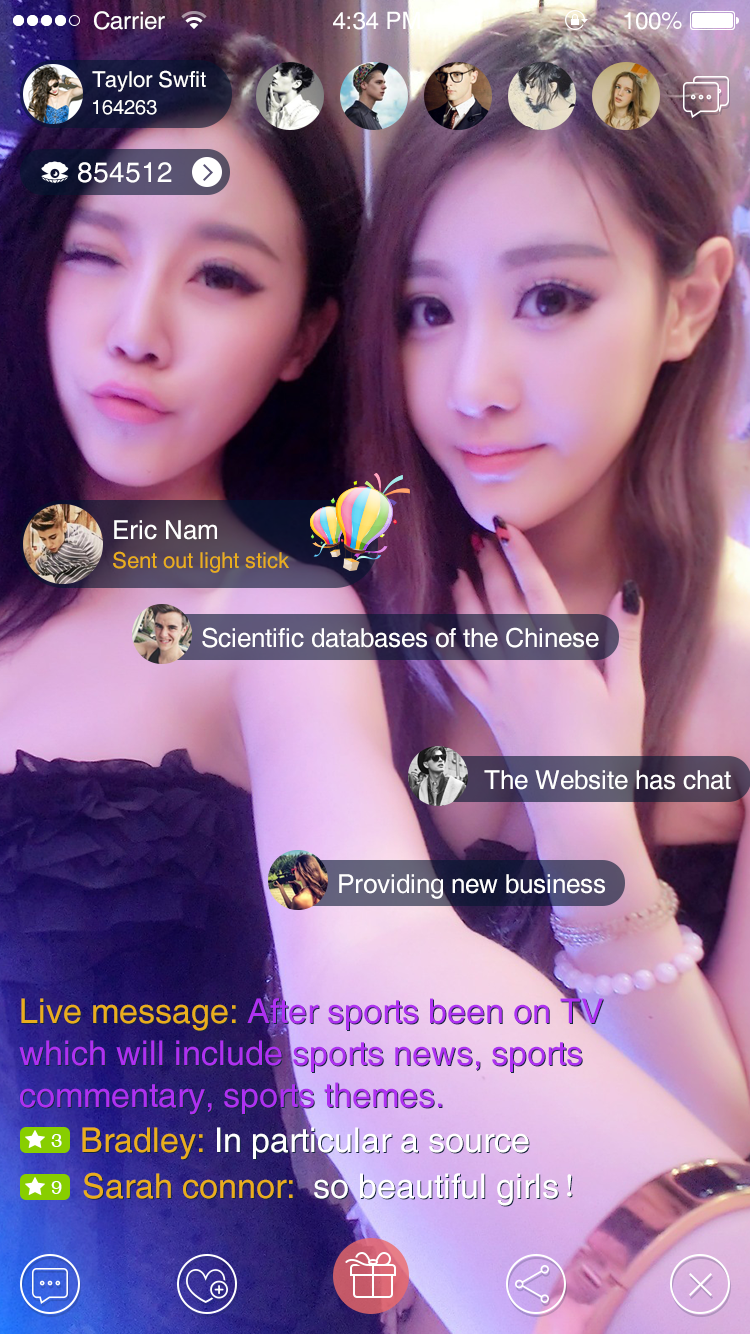Expand the 854512 viewer count arrow
This screenshot has width=750, height=1334.
[206, 173]
